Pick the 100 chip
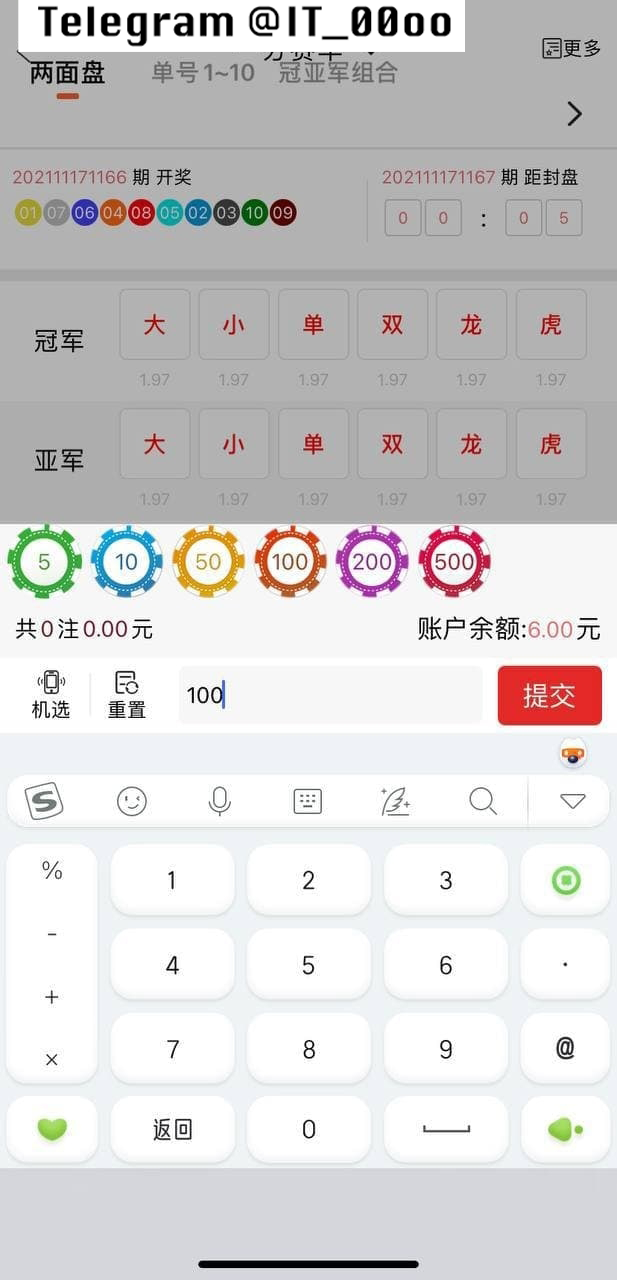Image resolution: width=617 pixels, height=1280 pixels. click(x=290, y=562)
